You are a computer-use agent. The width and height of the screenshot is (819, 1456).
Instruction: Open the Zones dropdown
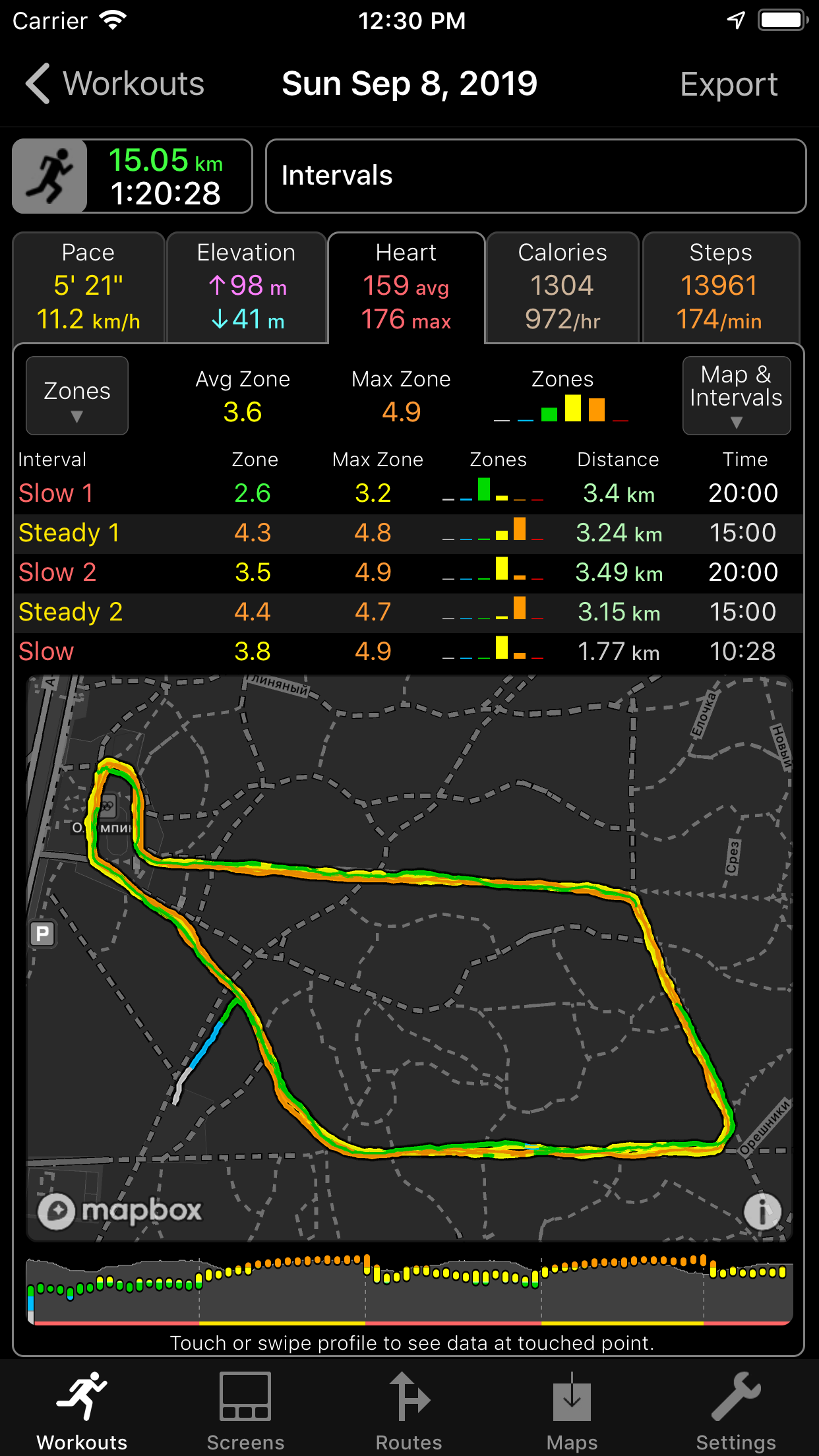coord(77,396)
